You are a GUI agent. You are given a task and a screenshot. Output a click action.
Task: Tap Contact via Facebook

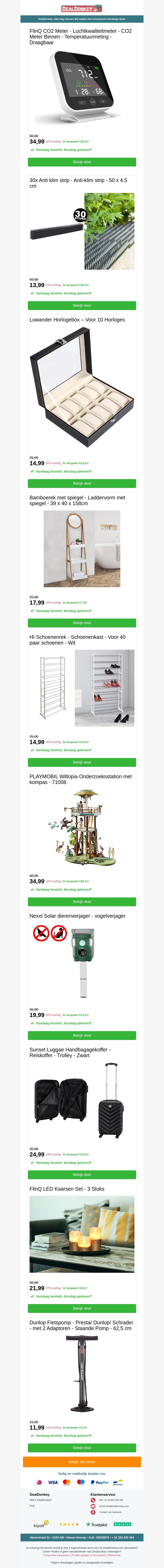tap(110, 1512)
